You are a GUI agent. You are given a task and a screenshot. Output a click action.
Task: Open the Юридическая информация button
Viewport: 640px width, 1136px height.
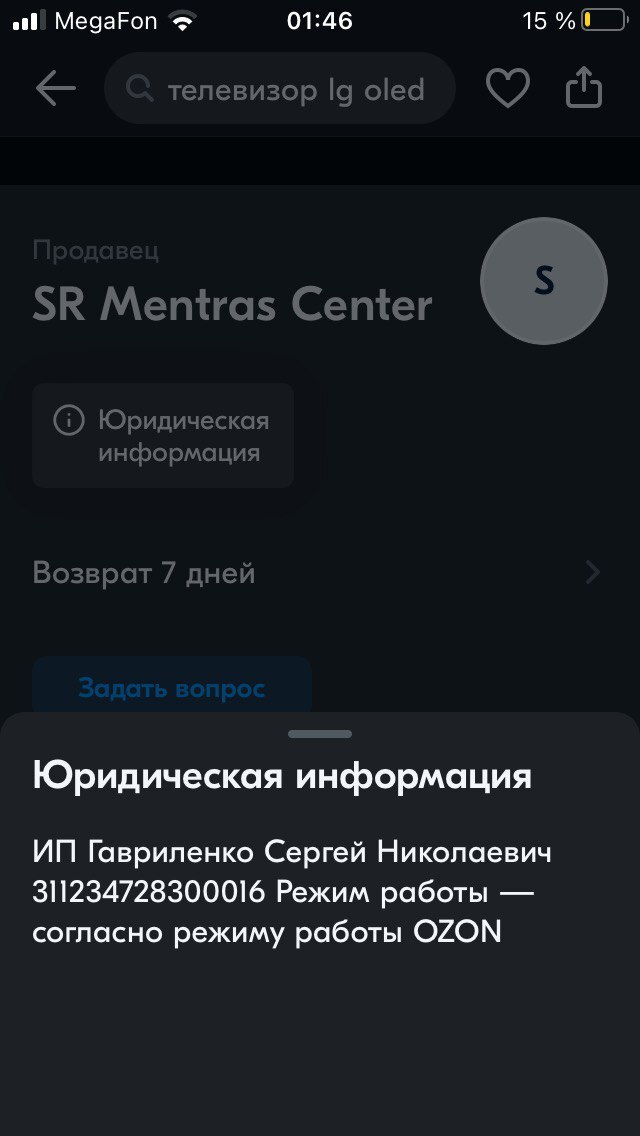coord(163,435)
